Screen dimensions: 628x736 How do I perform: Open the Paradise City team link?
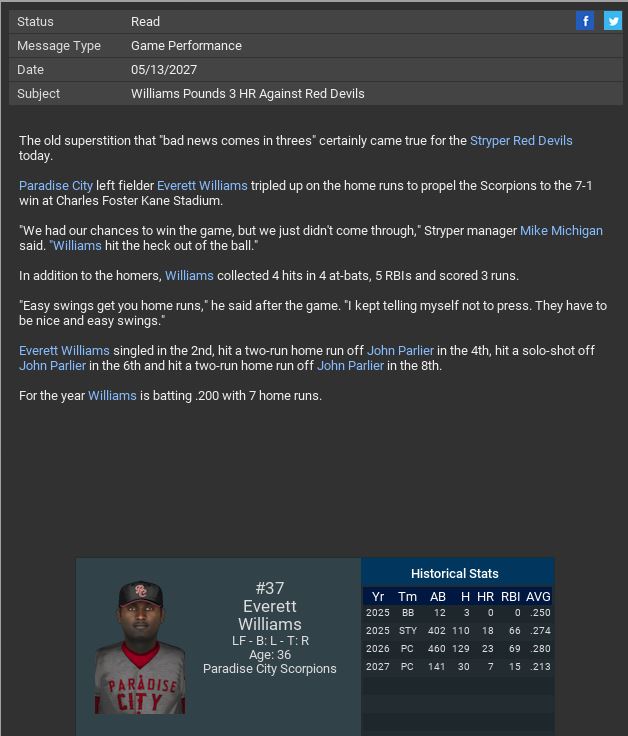[56, 186]
